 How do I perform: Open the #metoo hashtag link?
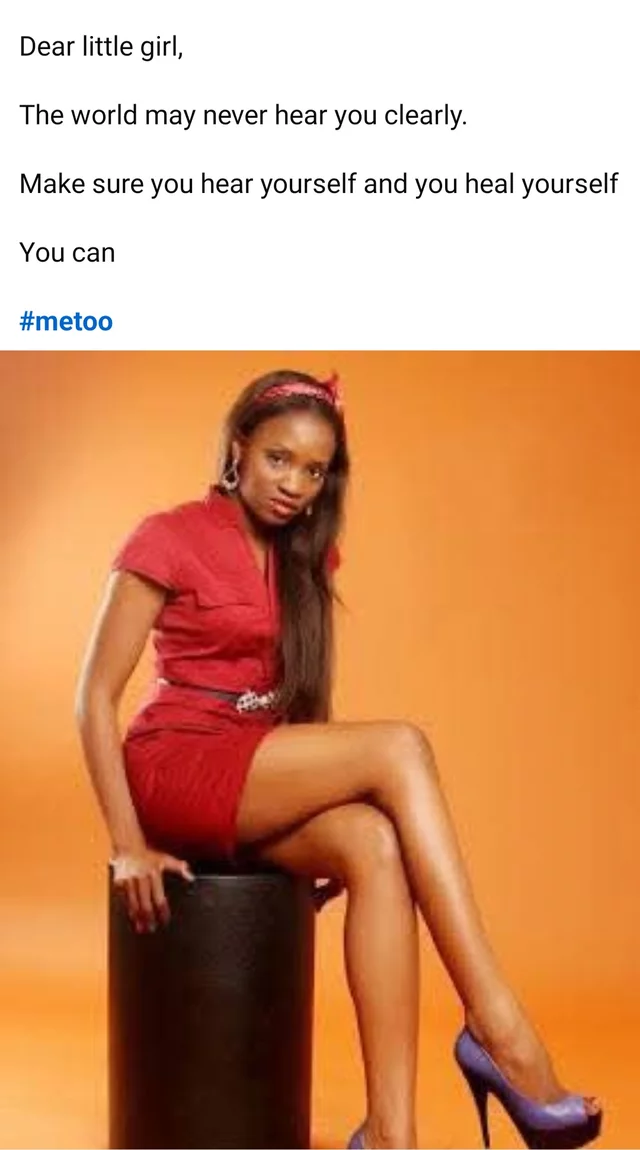[x=66, y=321]
